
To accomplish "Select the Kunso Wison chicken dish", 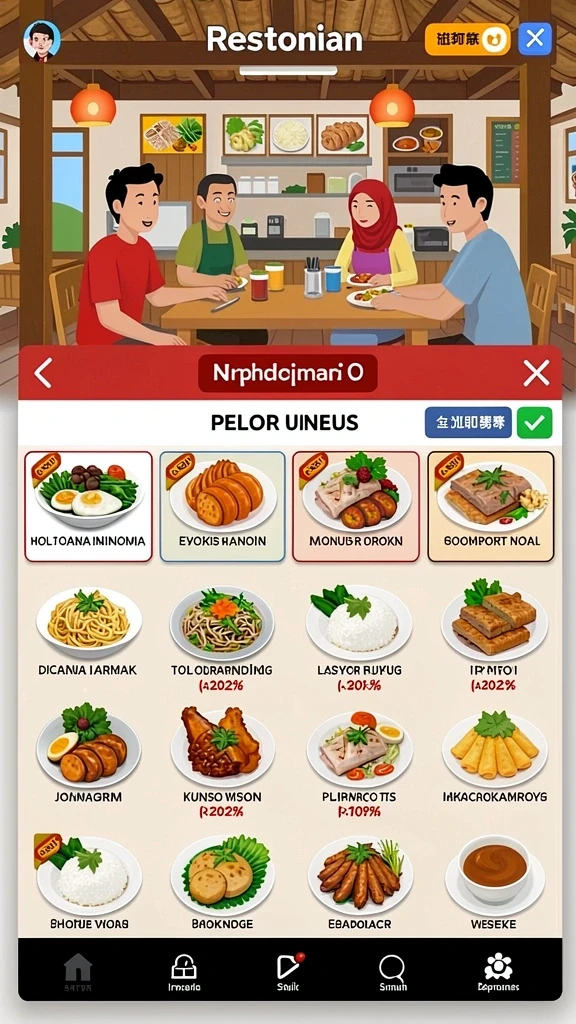I will [x=222, y=761].
